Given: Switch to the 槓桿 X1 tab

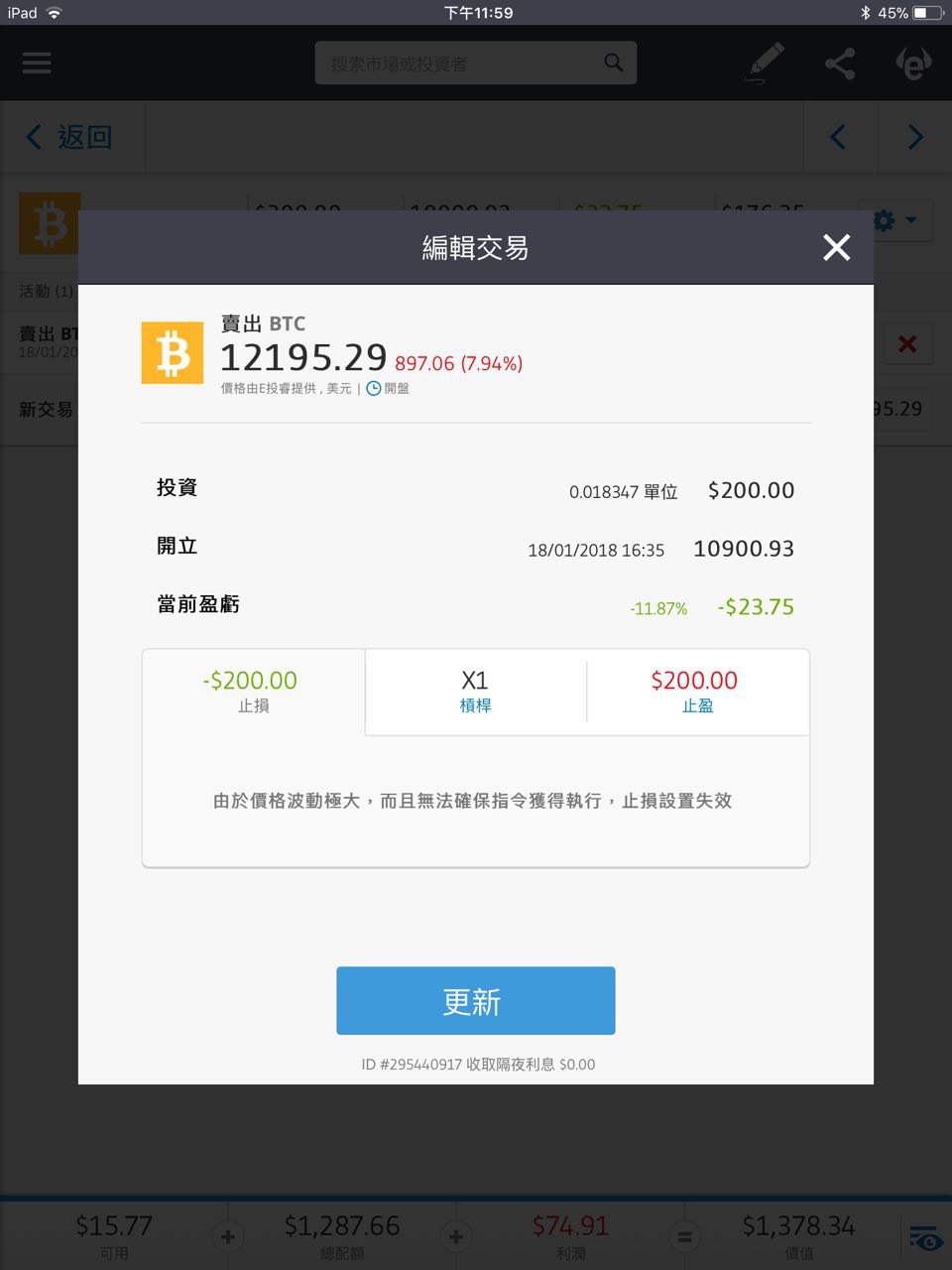Looking at the screenshot, I should (475, 692).
